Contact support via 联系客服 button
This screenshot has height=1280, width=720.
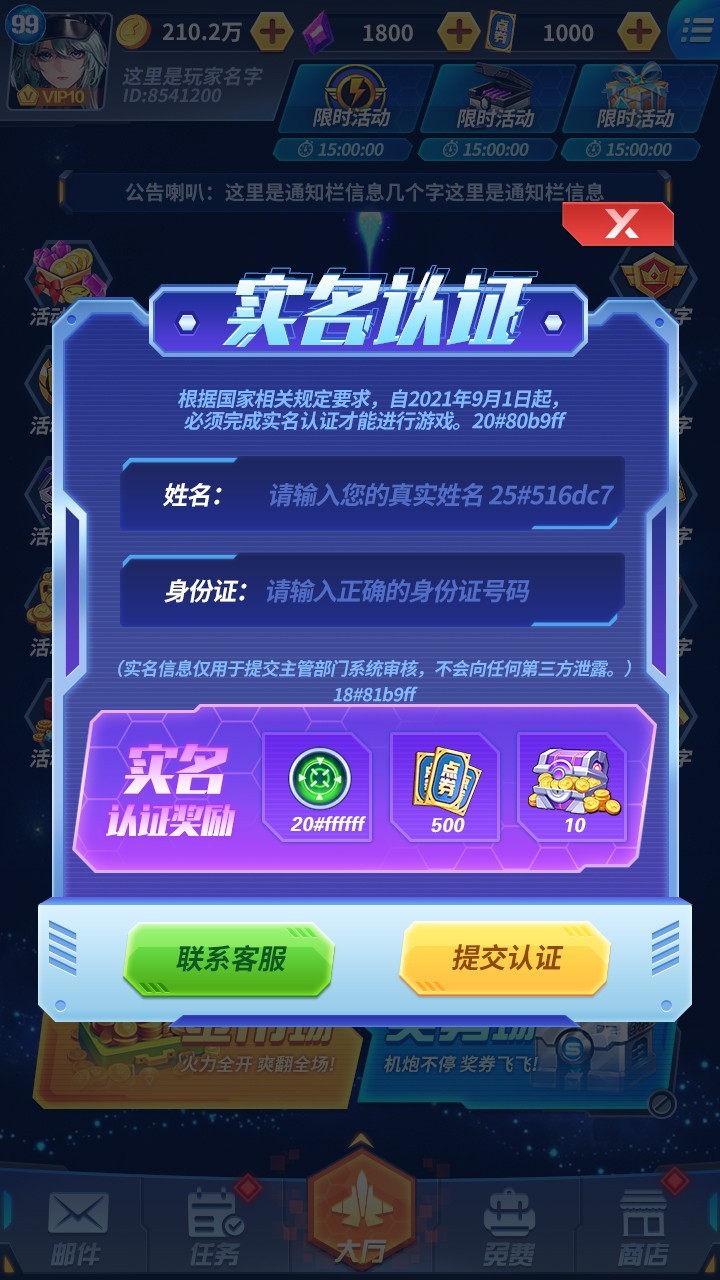pos(231,959)
